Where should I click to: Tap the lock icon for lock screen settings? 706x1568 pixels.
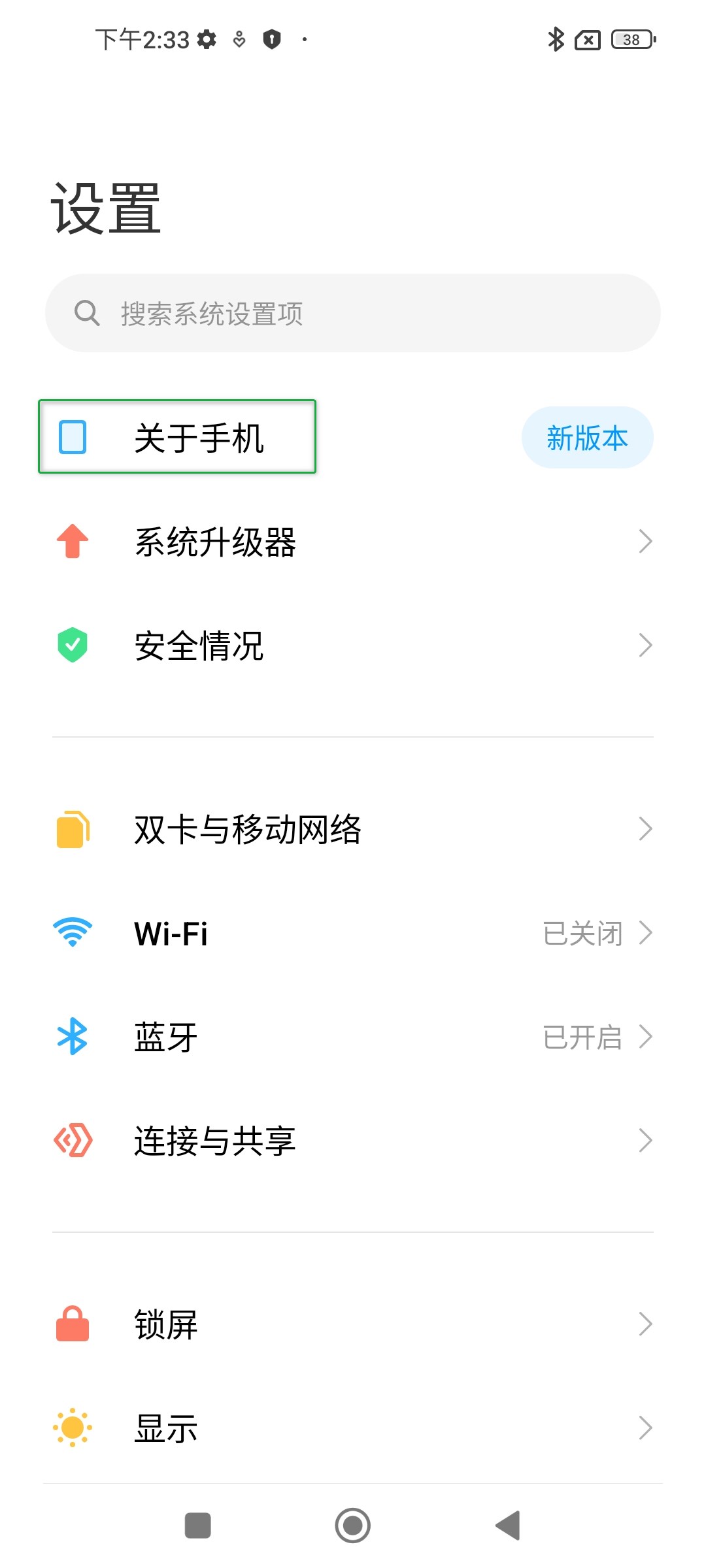tap(73, 1325)
